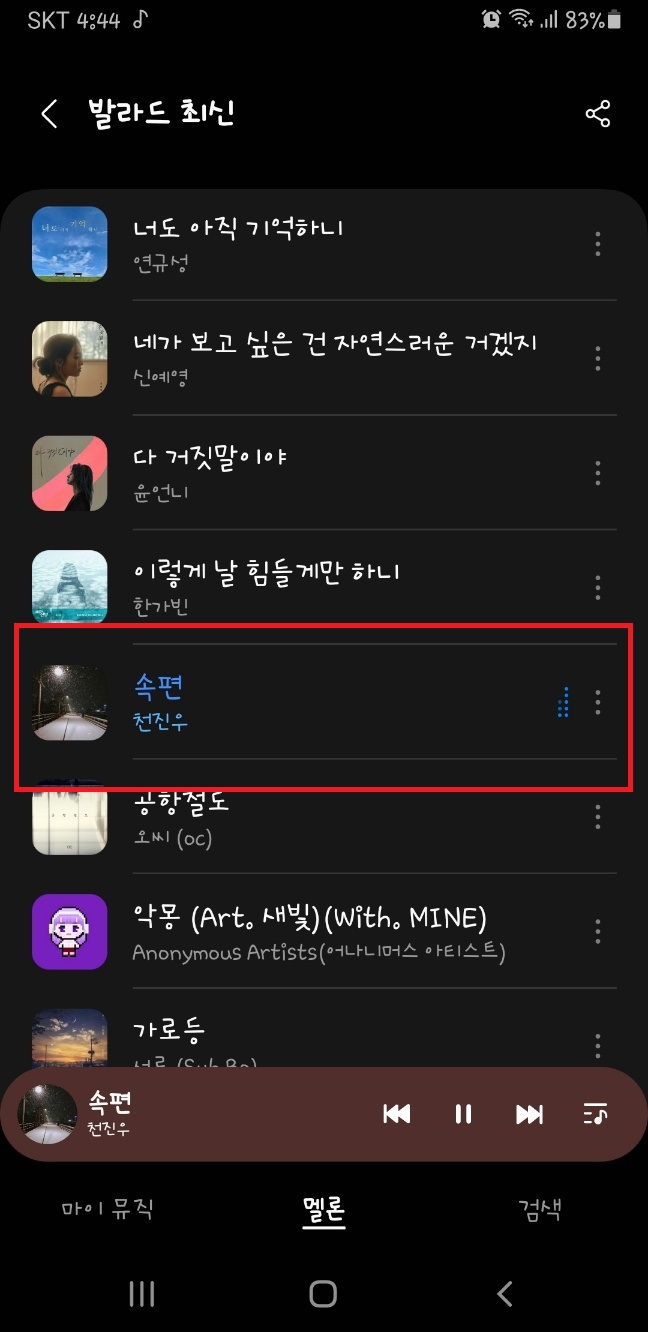Viewport: 648px width, 1332px height.
Task: Skip to the previous track
Action: (x=397, y=1114)
